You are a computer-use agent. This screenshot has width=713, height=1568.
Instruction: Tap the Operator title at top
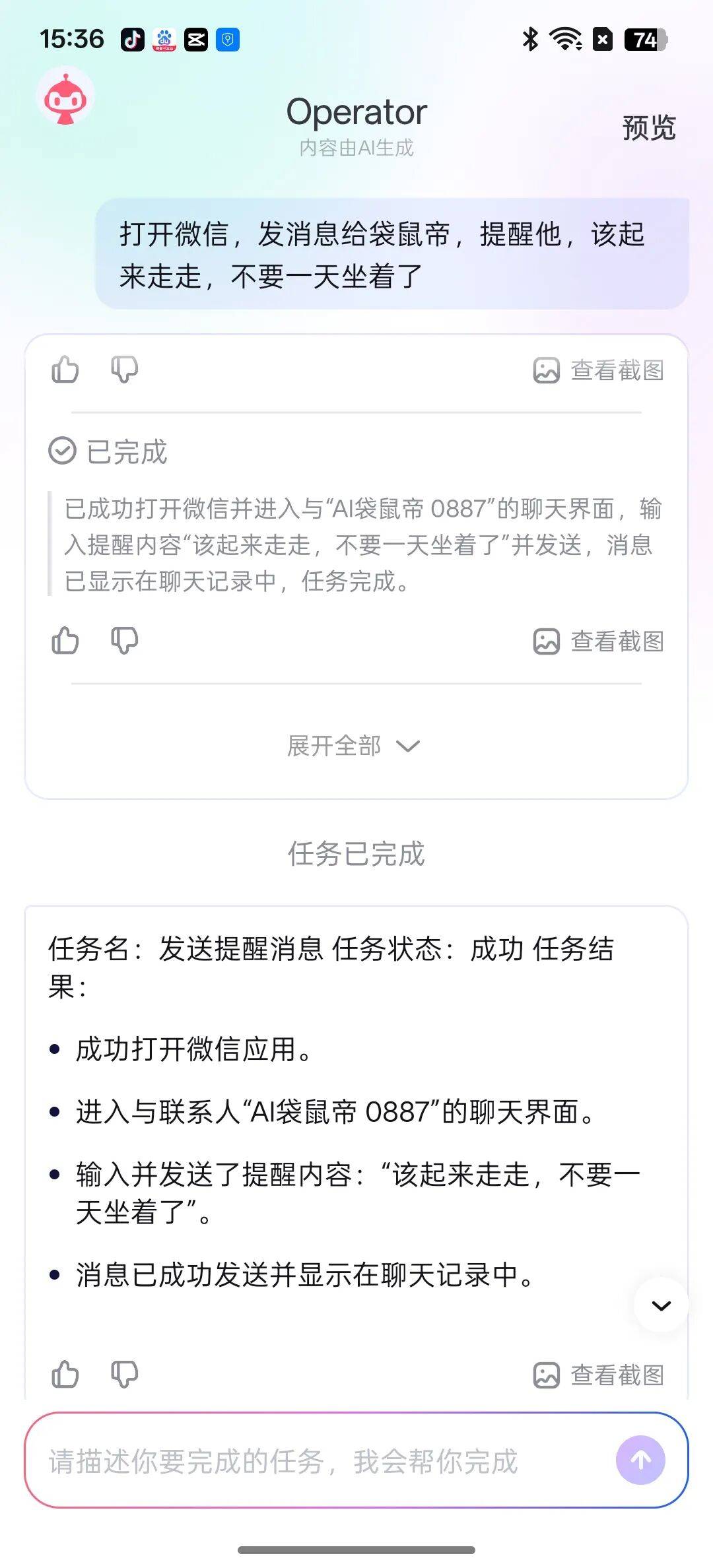356,111
